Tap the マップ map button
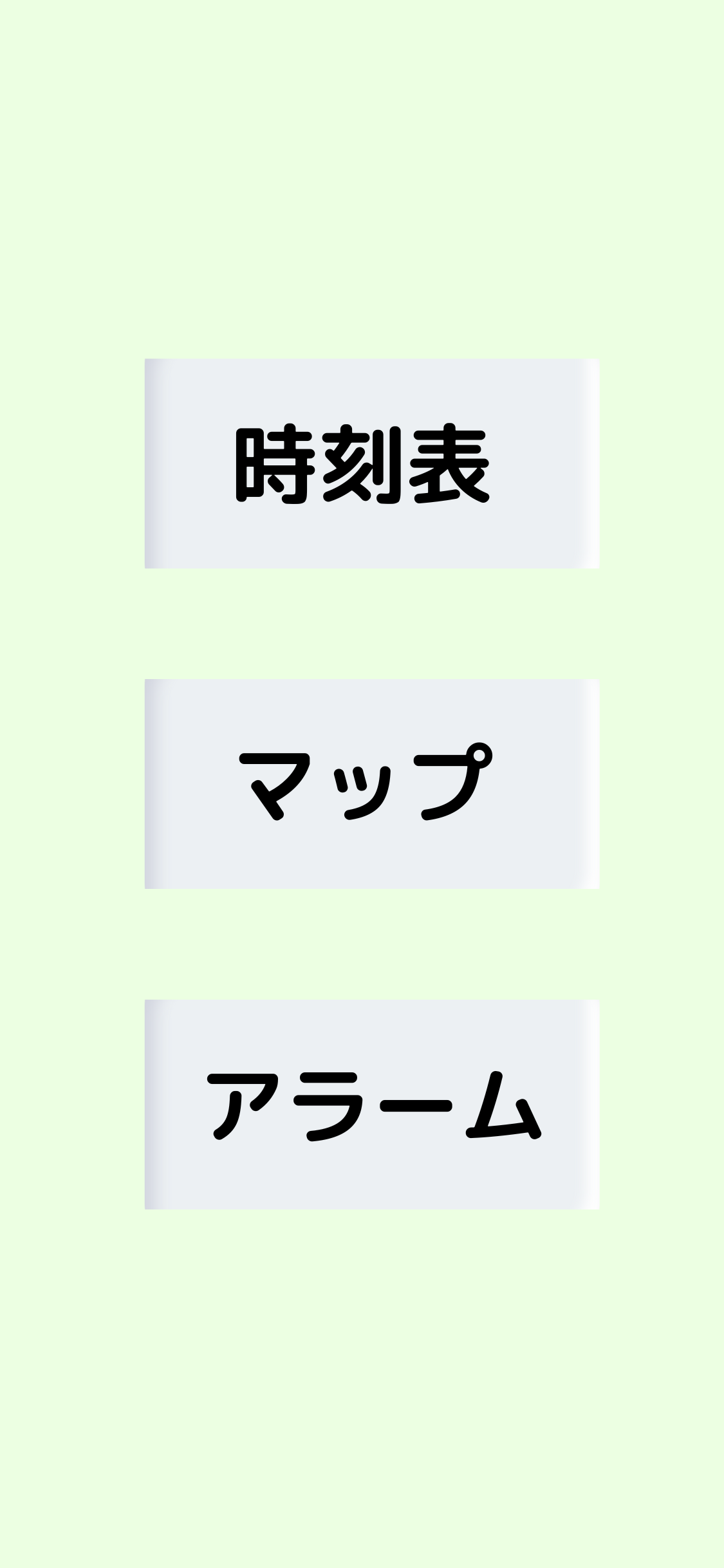The width and height of the screenshot is (724, 1568). pos(372,784)
